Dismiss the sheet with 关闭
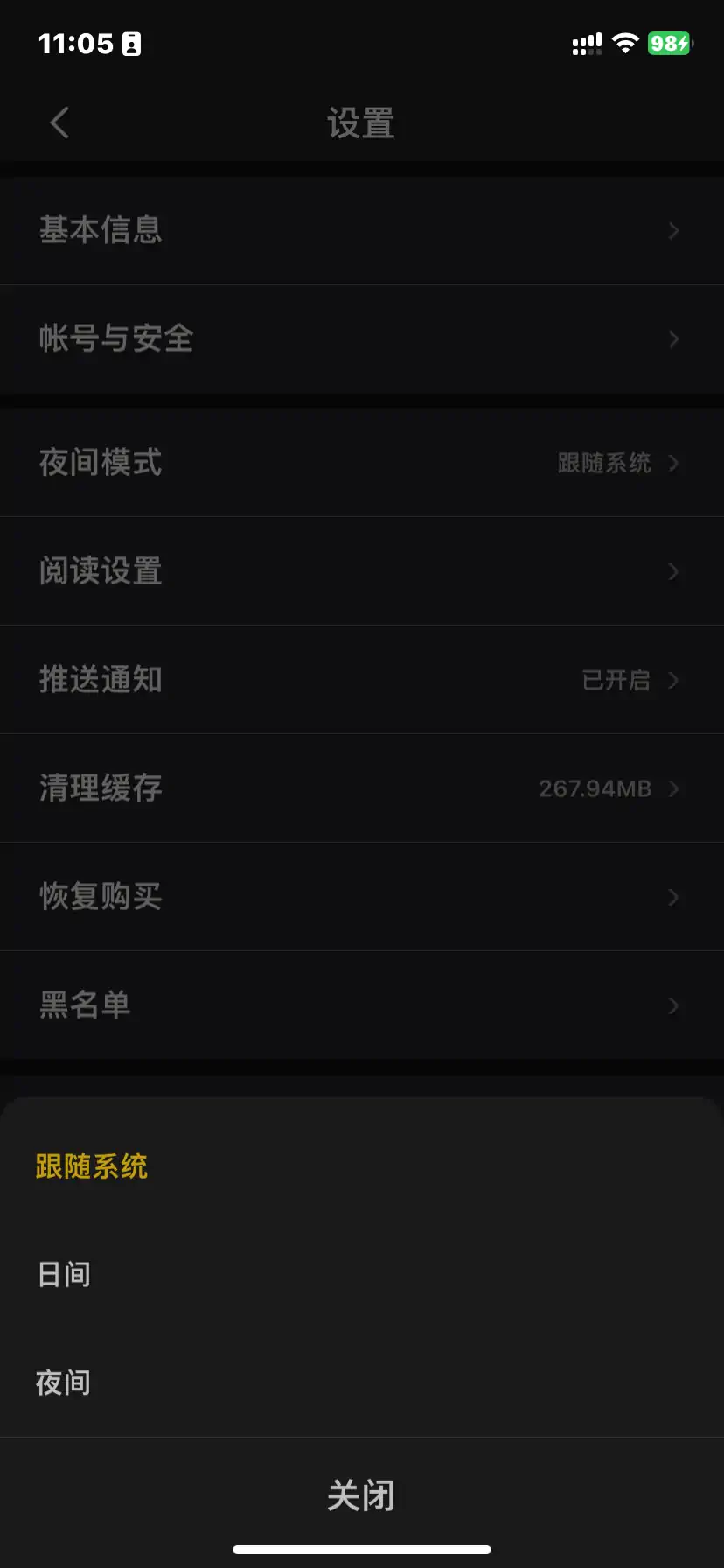 [x=361, y=1495]
